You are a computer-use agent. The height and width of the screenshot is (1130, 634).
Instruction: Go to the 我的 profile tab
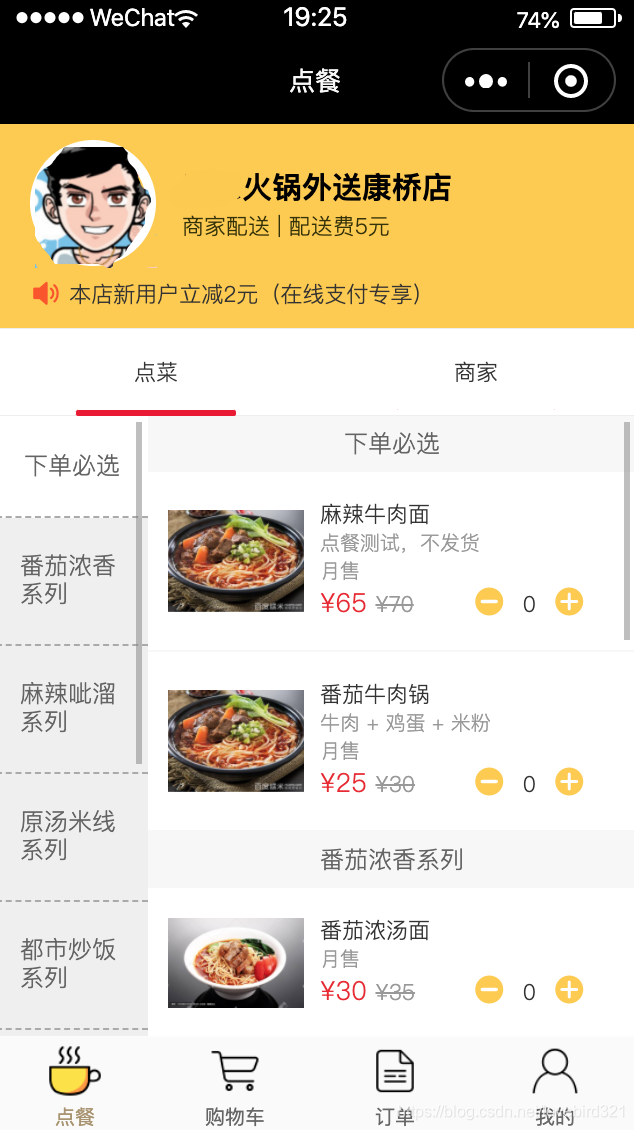click(x=555, y=1085)
